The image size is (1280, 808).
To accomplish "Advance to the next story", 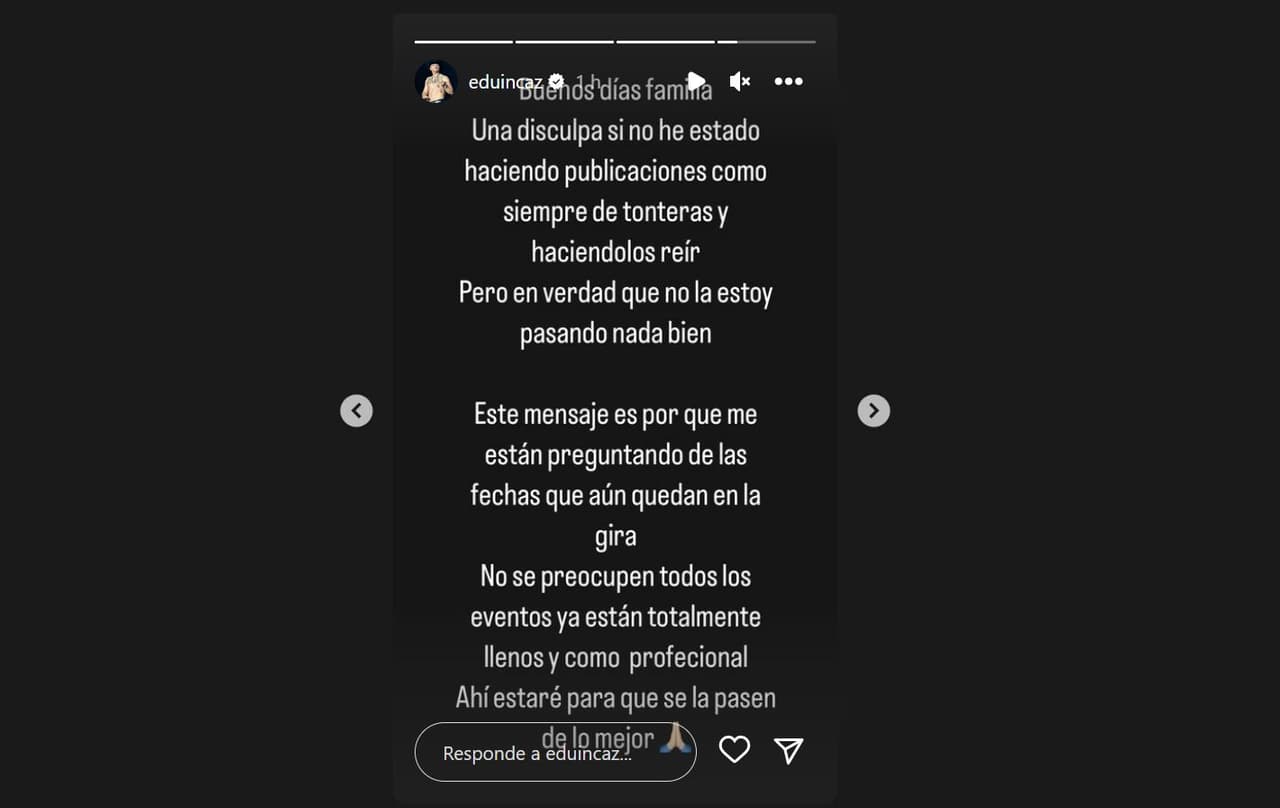I will point(873,410).
